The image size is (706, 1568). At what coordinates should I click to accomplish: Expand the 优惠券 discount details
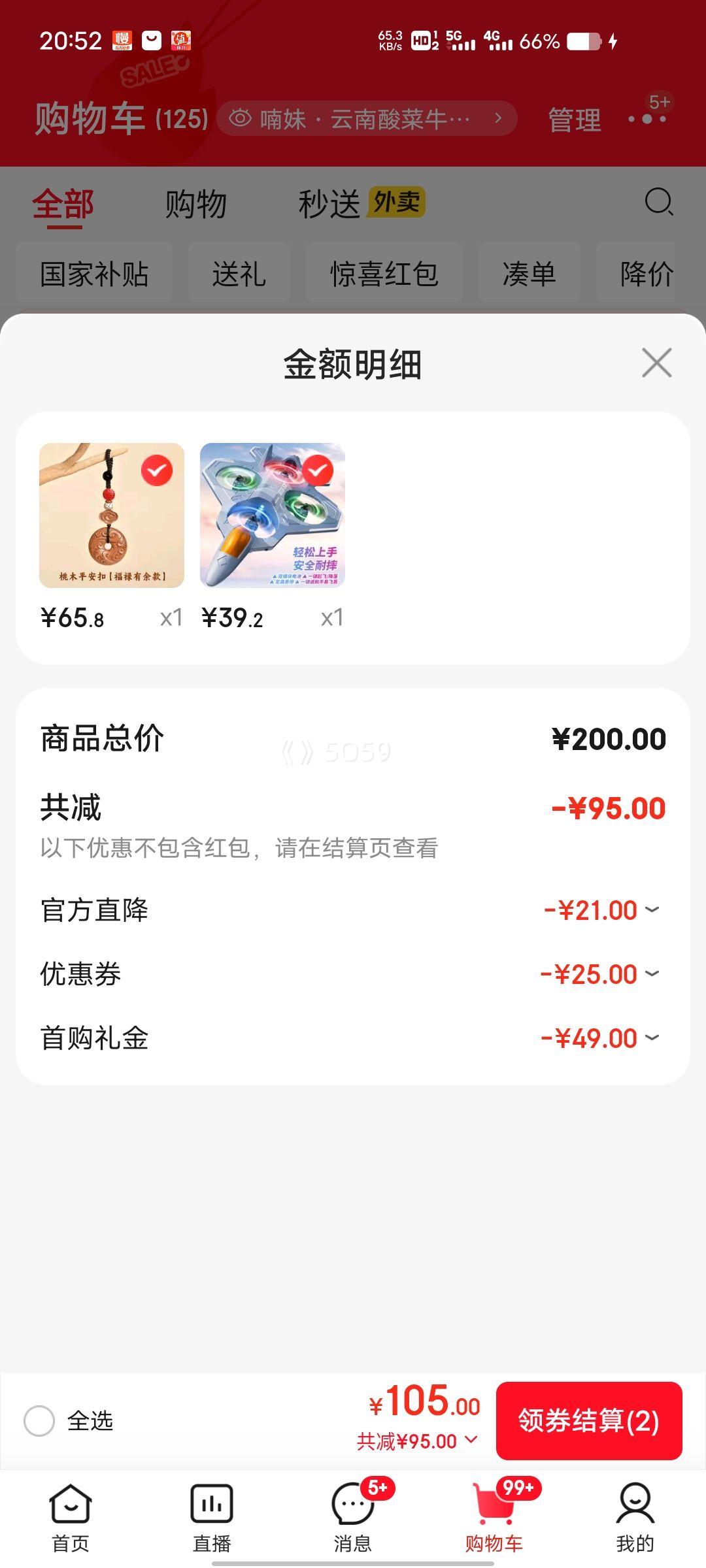point(651,973)
